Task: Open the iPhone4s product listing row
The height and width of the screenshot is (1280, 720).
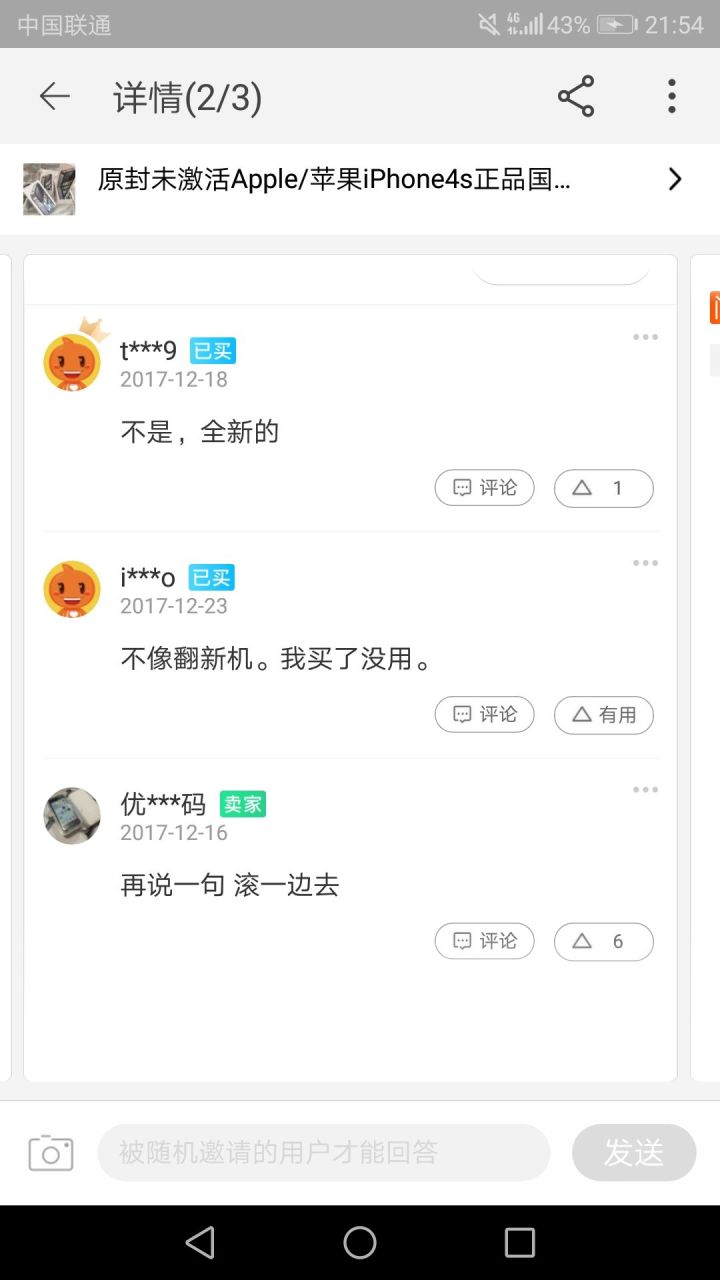Action: click(360, 180)
